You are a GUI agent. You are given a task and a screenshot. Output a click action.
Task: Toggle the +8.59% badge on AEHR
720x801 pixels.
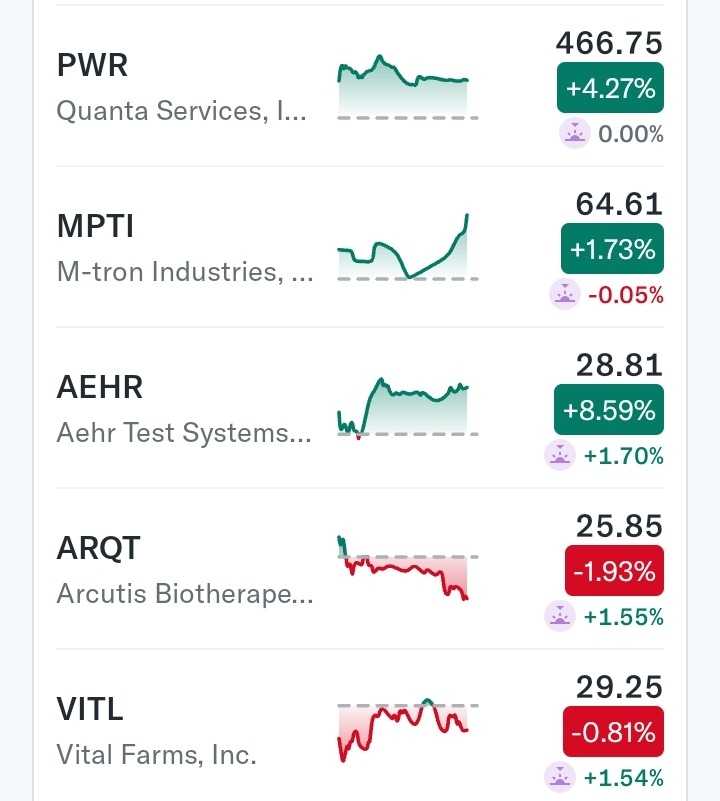pyautogui.click(x=609, y=410)
